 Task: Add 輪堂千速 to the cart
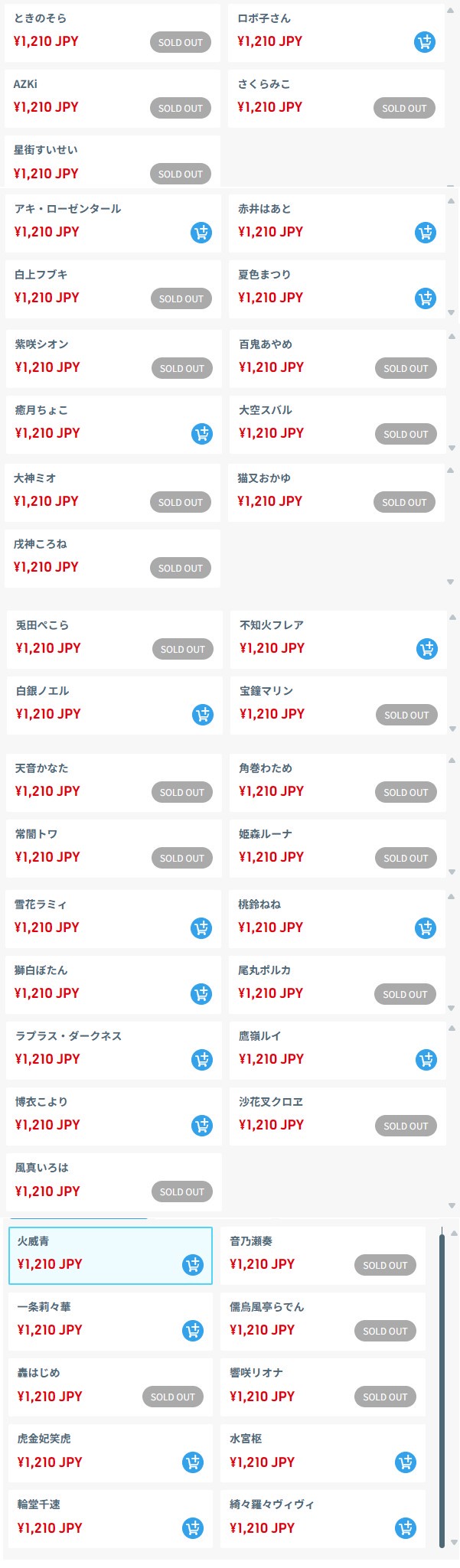193,1528
